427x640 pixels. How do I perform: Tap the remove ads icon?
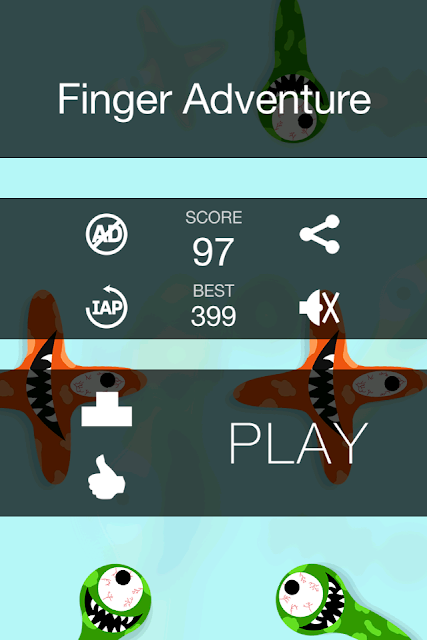107,234
